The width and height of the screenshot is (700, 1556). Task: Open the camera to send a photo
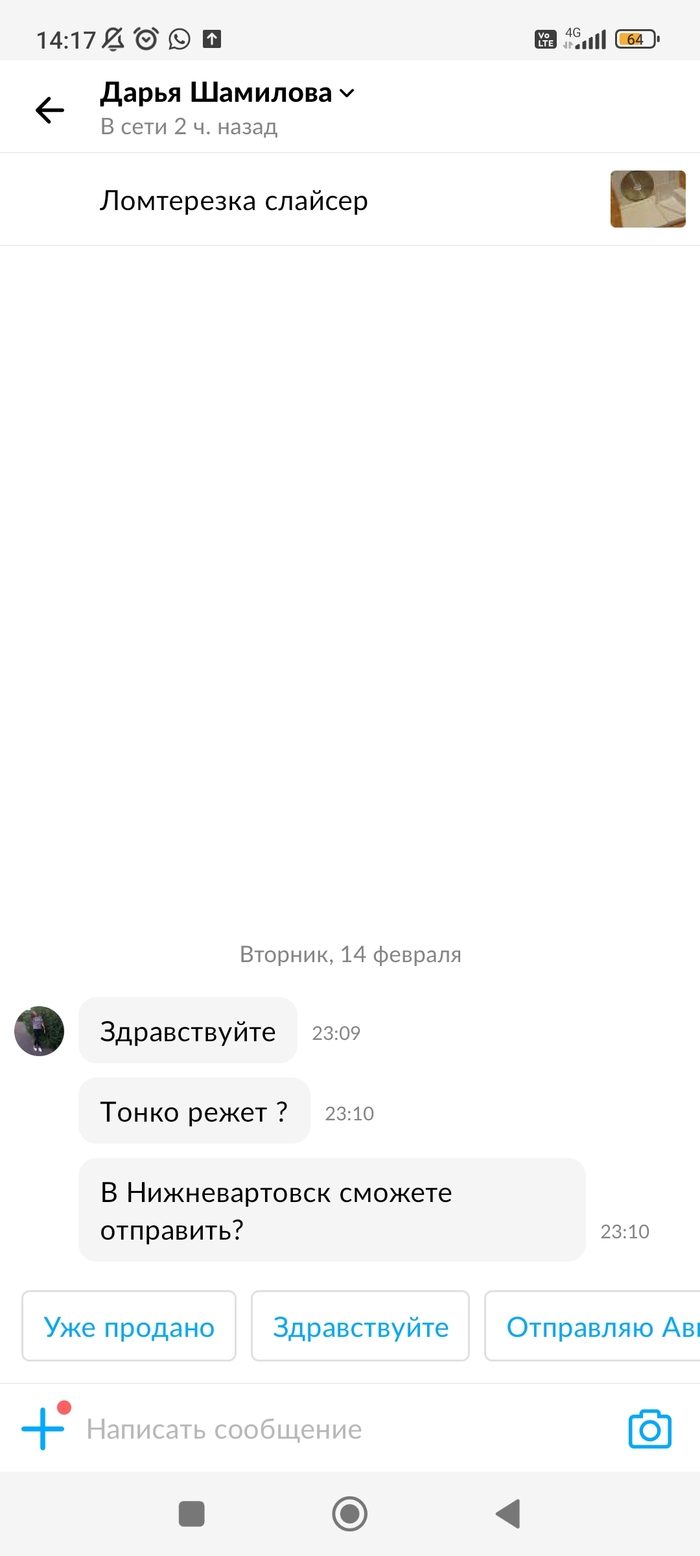[650, 1429]
